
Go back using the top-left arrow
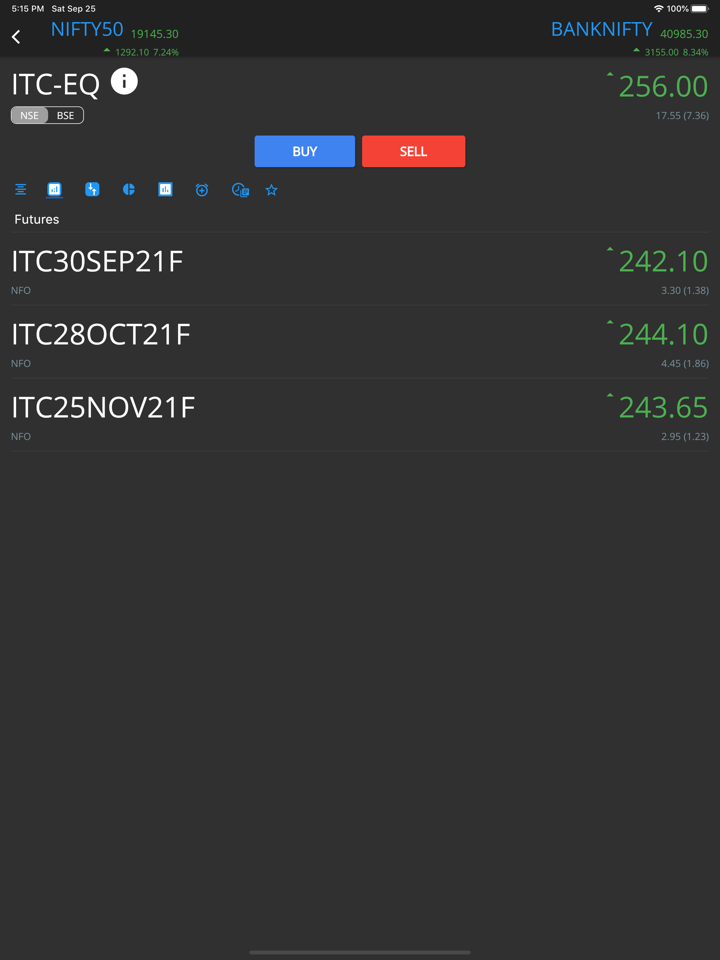(x=16, y=37)
